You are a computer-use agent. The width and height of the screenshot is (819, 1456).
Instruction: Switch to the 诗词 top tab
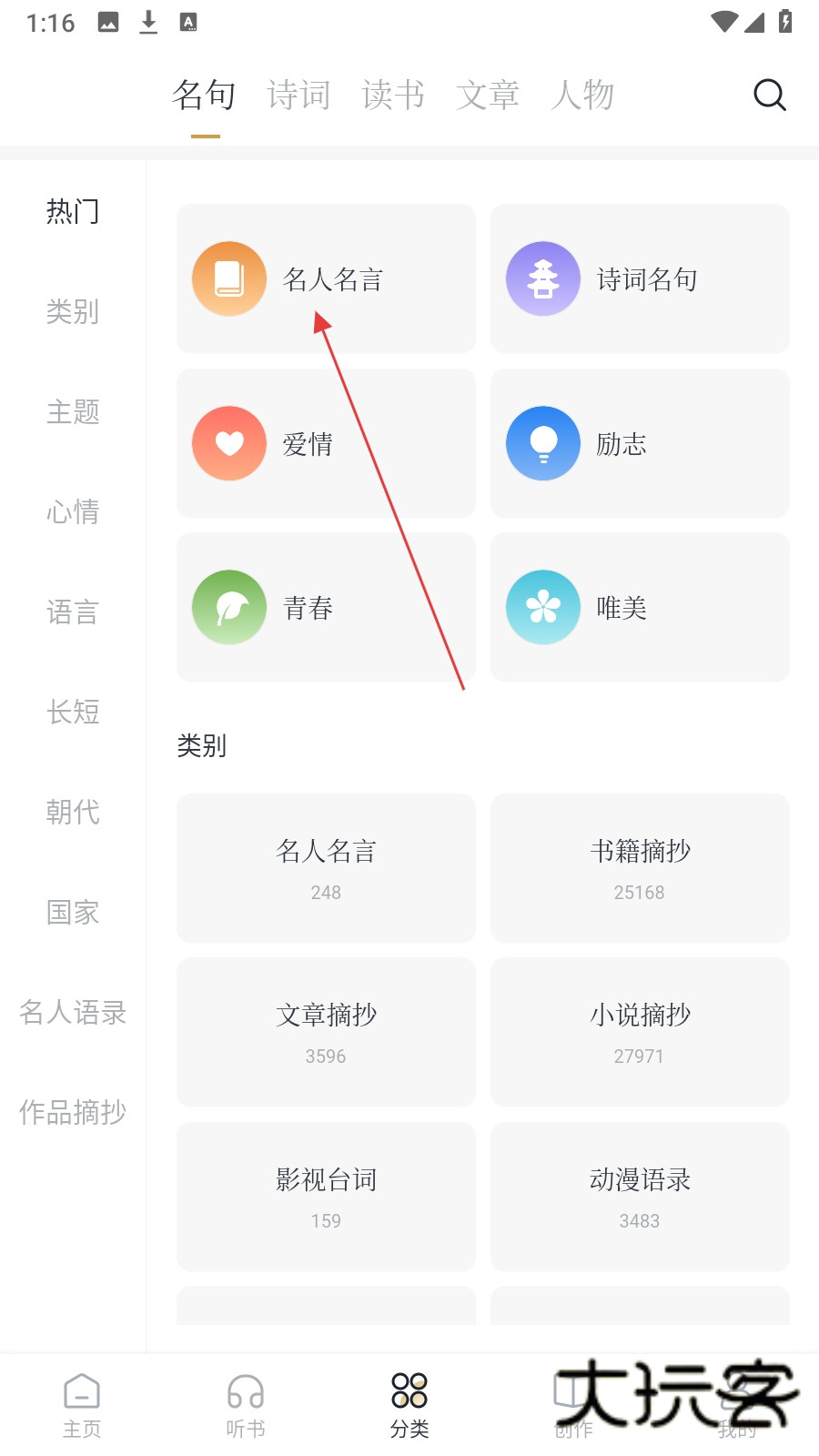298,95
